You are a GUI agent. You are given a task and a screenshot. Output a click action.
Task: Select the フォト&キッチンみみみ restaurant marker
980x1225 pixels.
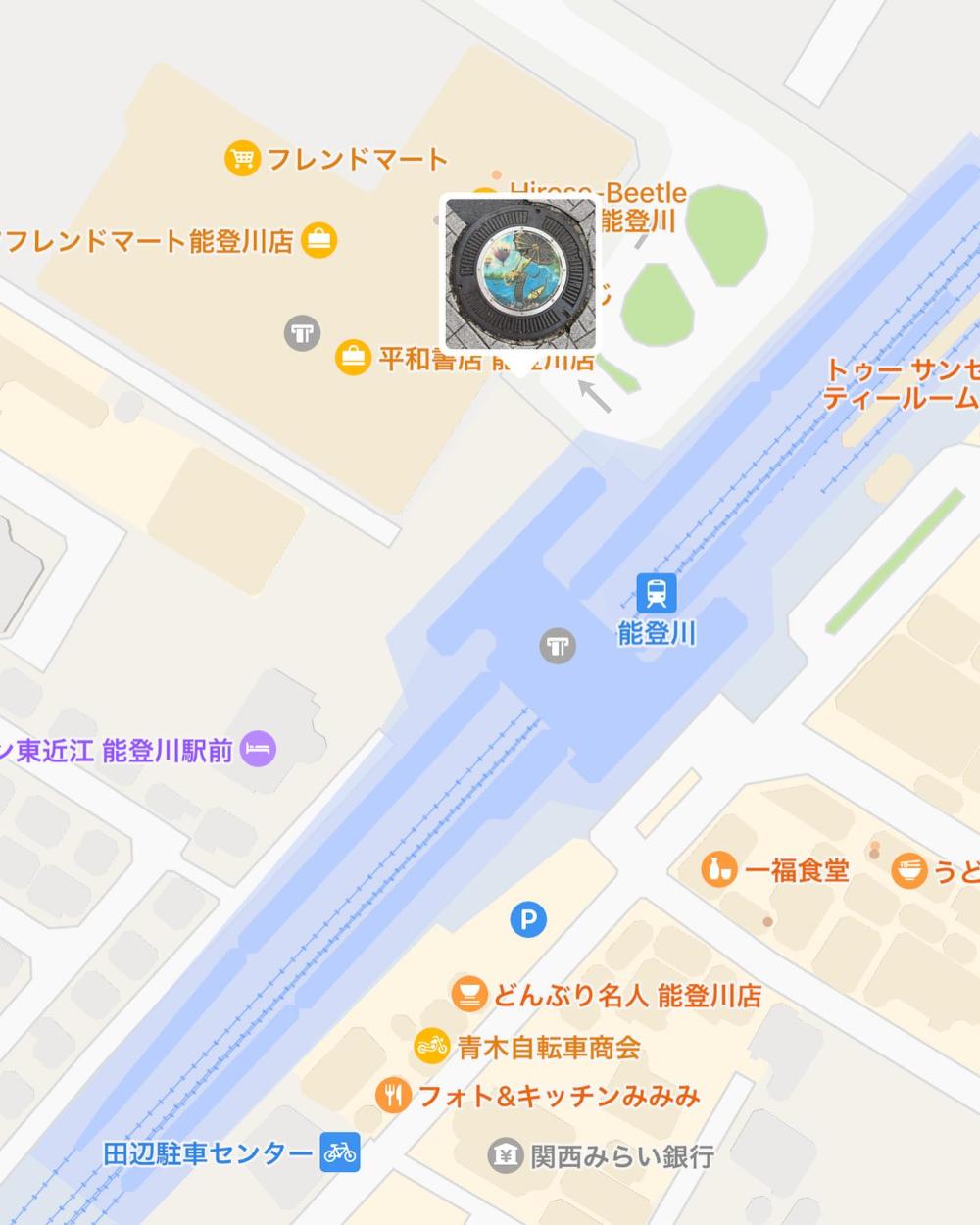coord(393,1095)
